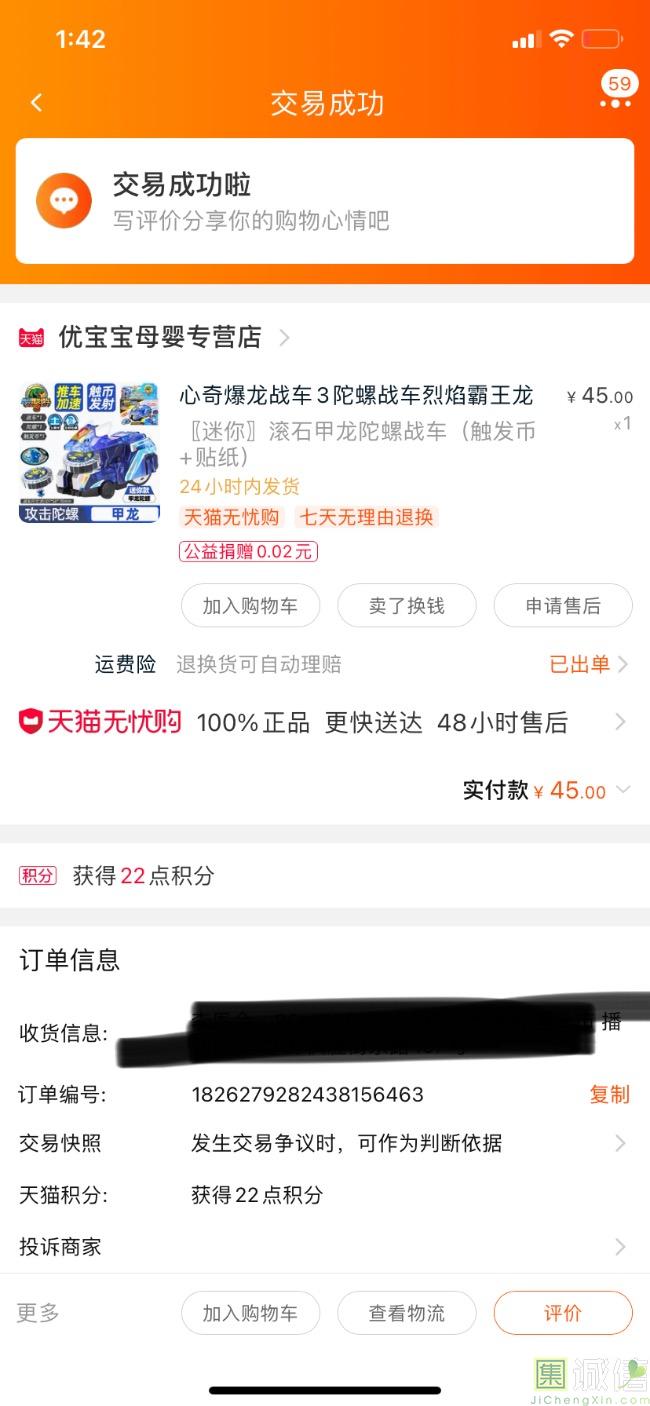The image size is (650, 1406).
Task: Check shipping with 查看物流
Action: 406,1313
